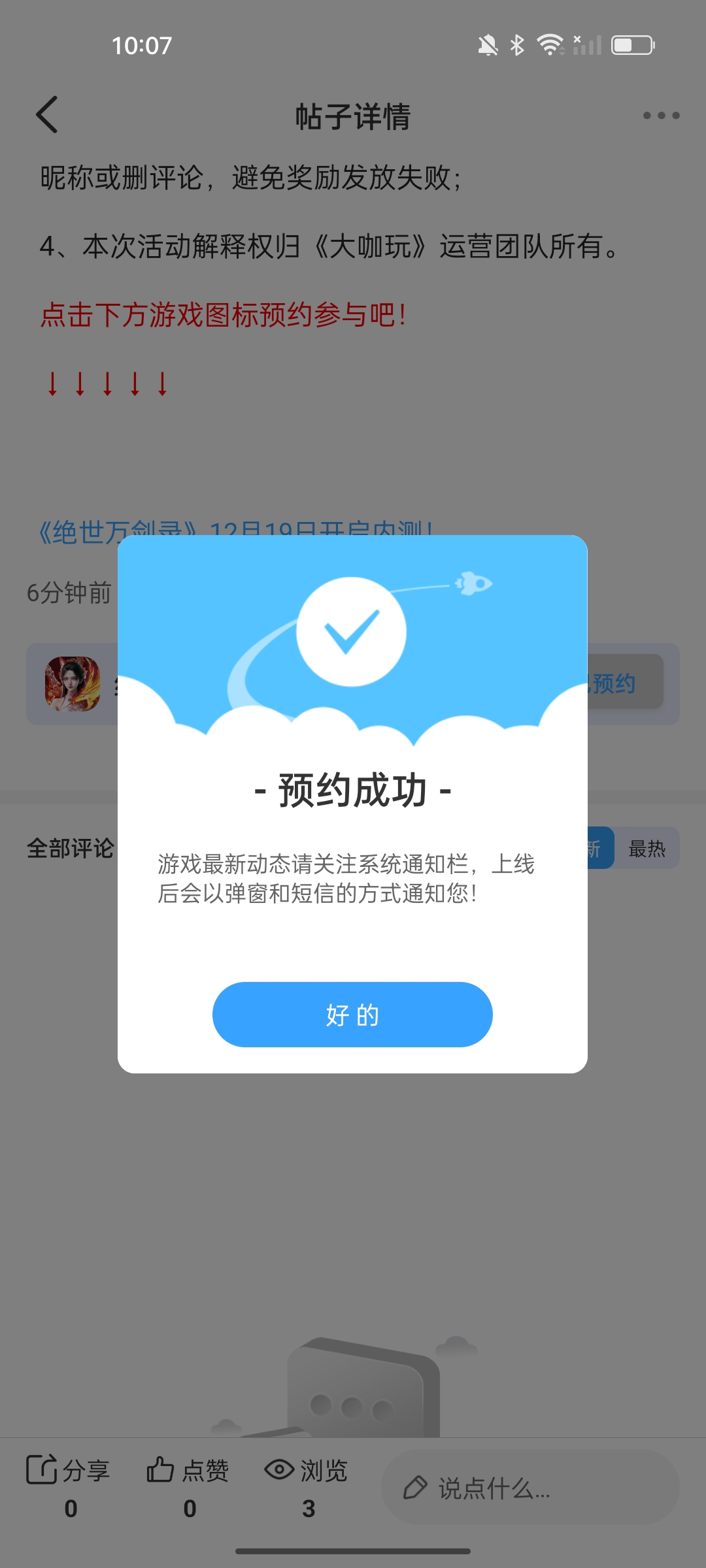Go back from the post details page

47,115
